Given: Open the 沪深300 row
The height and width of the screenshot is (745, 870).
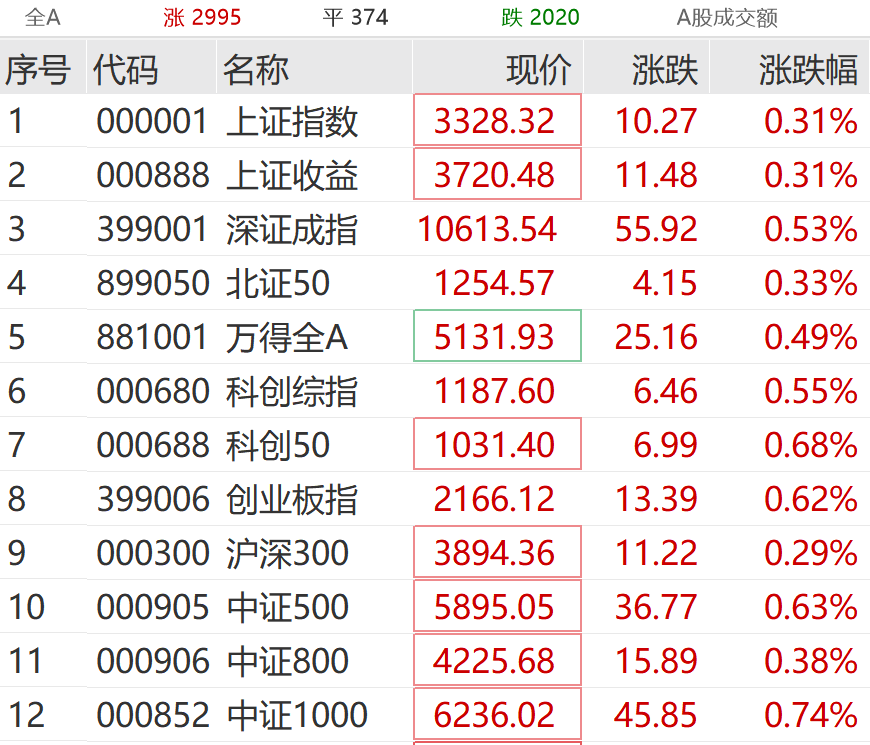Looking at the screenshot, I should pyautogui.click(x=287, y=554).
